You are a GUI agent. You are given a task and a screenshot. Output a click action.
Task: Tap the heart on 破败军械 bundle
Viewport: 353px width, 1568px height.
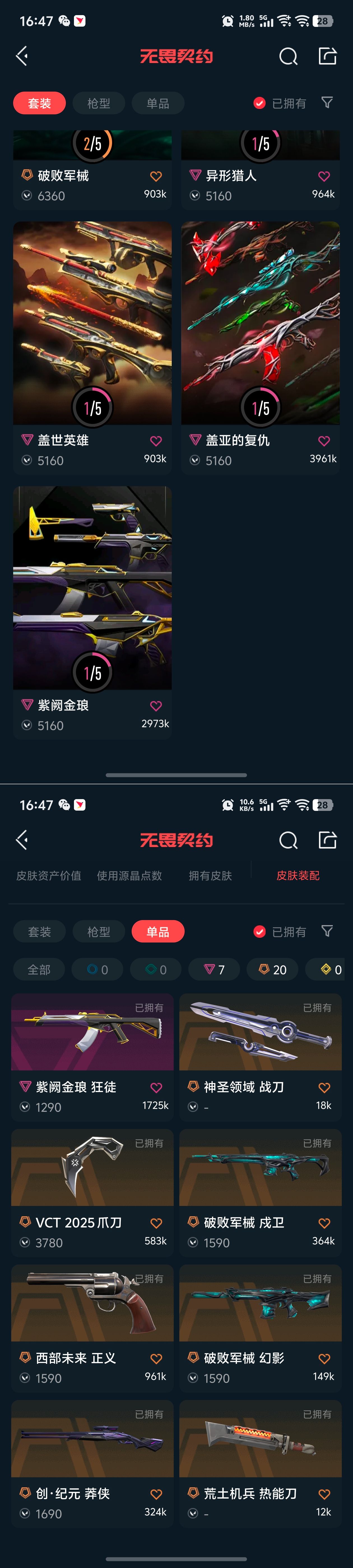[x=156, y=176]
